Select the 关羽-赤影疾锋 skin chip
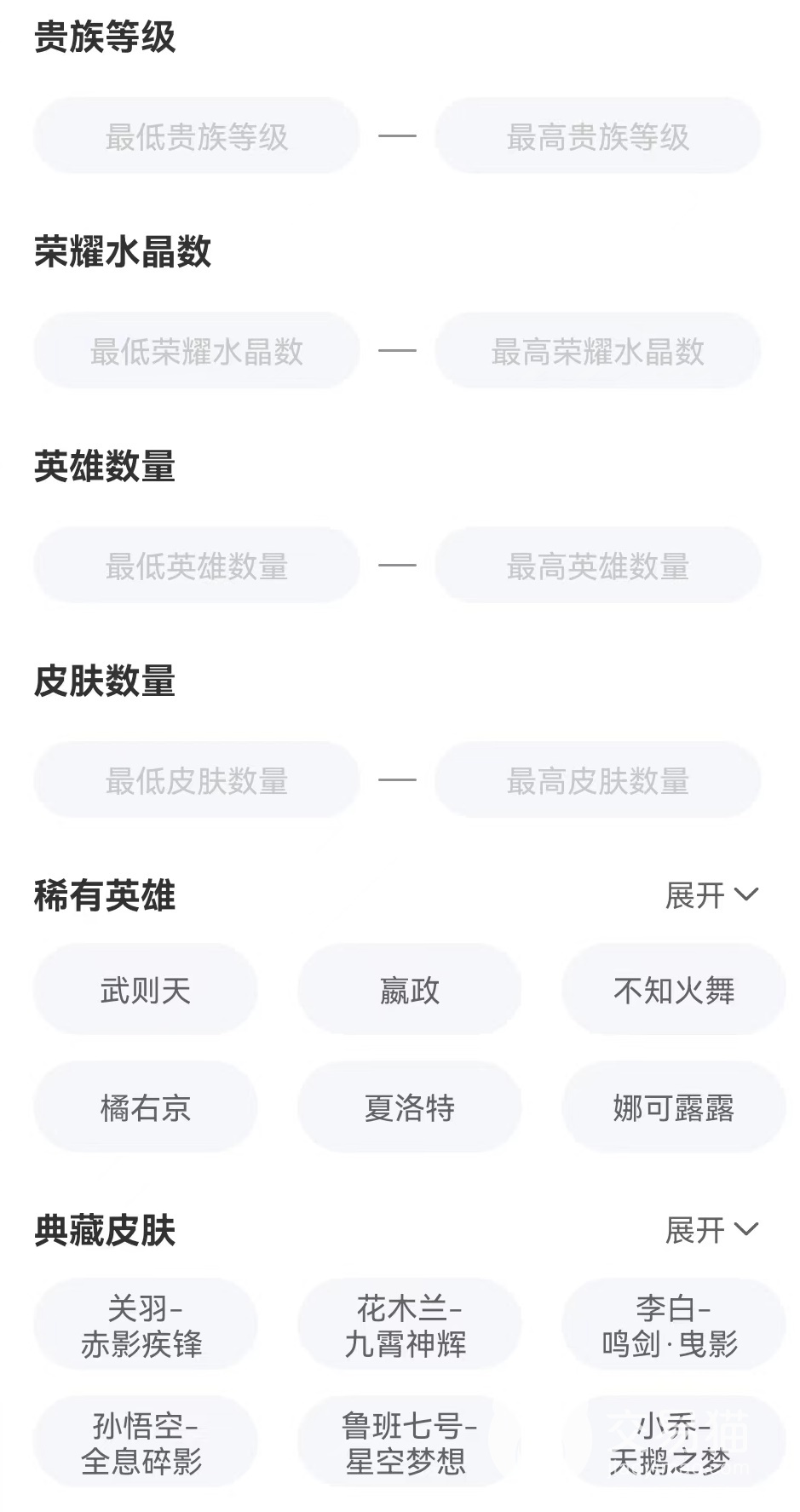This screenshot has width=800, height=1512. pos(145,1325)
